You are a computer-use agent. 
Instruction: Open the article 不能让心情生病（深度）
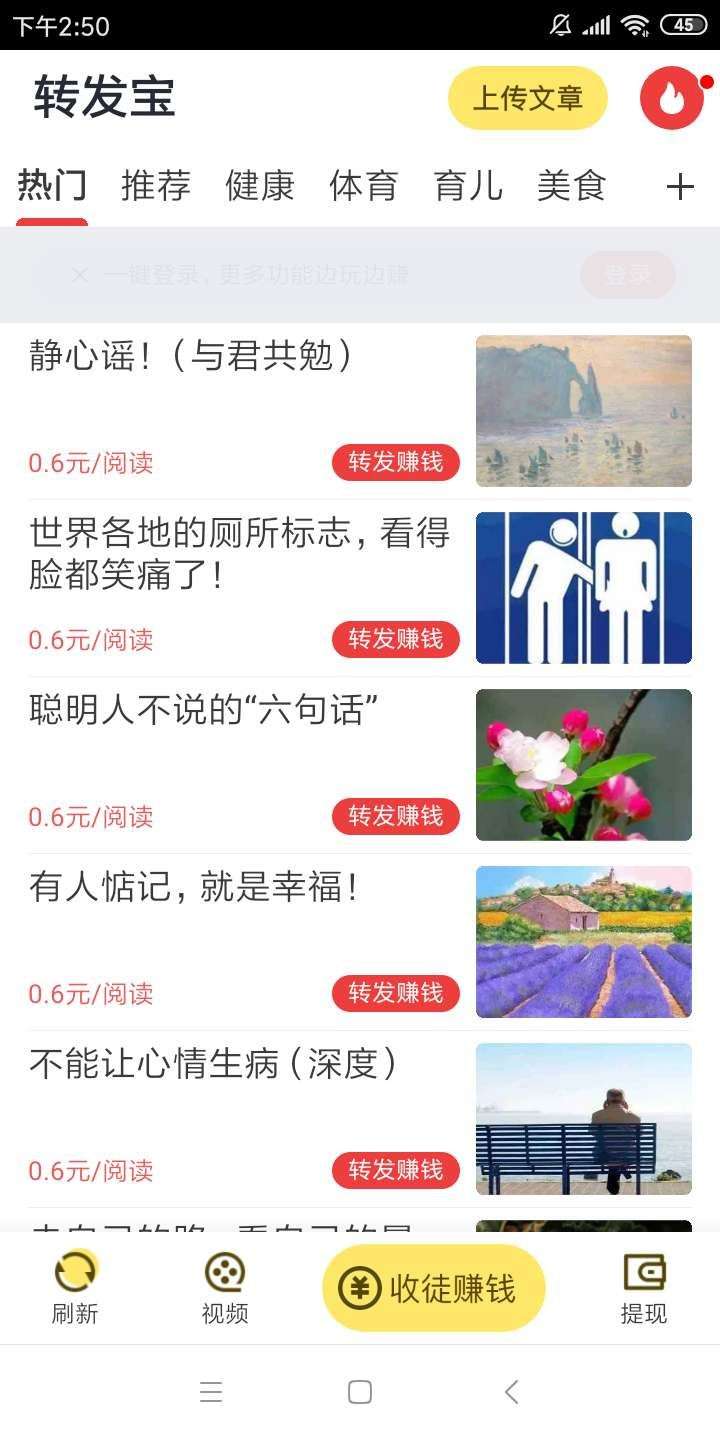[x=213, y=1064]
